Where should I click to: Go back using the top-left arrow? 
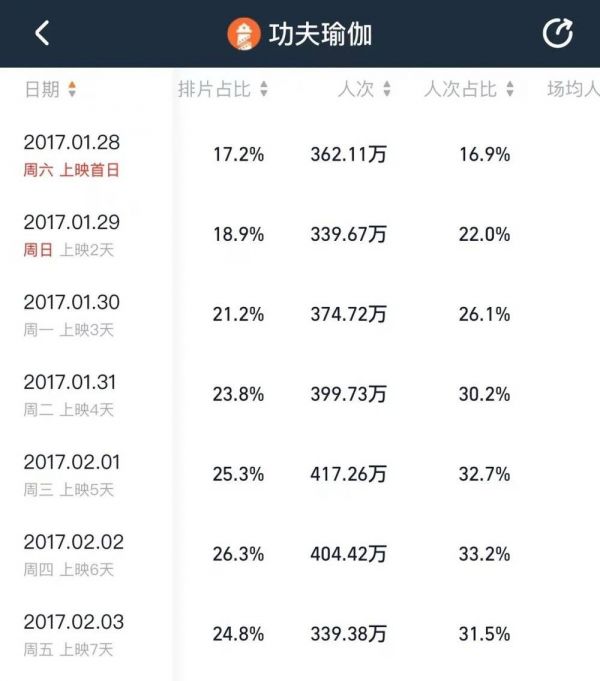tap(42, 33)
